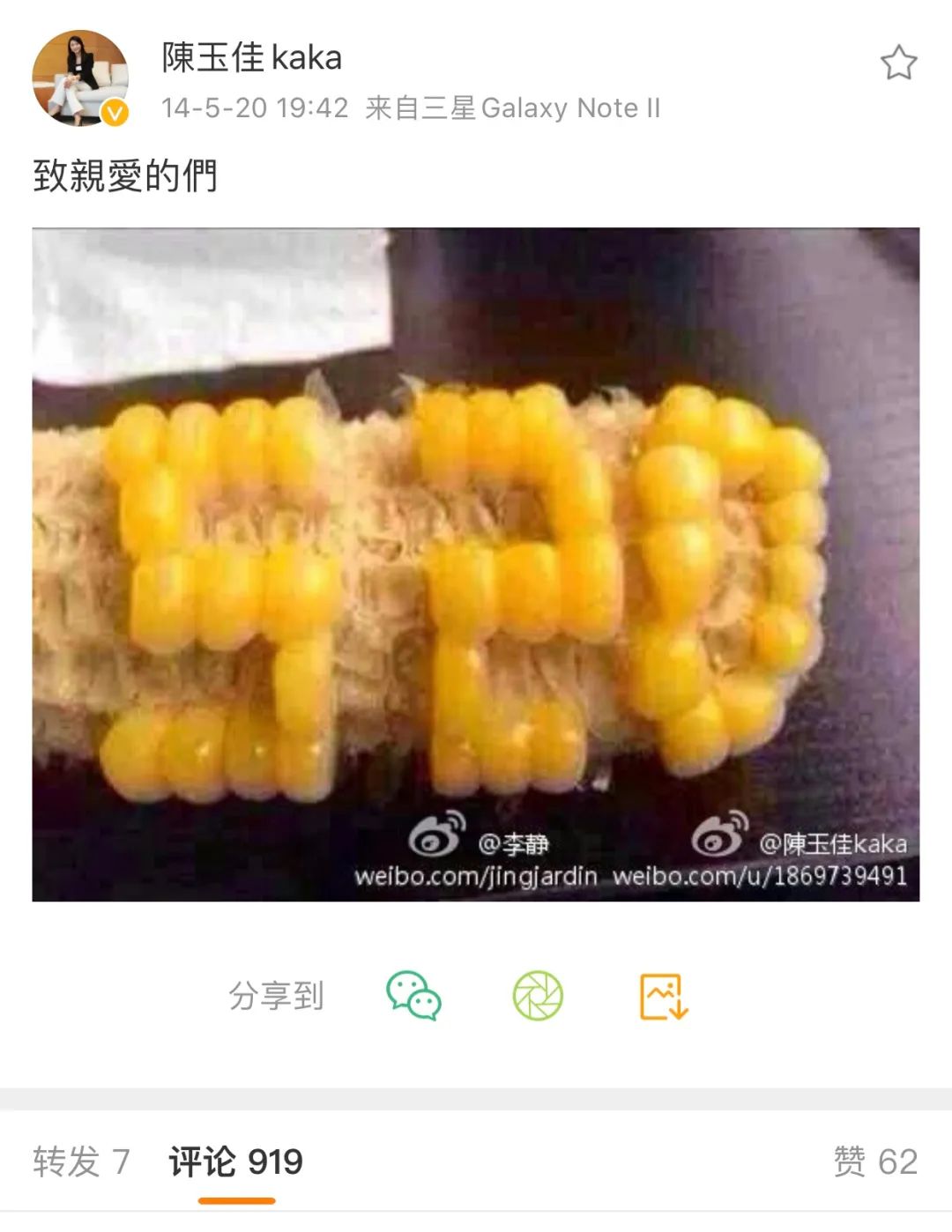Open 陳玉佳kaka's profile avatar
952x1232 pixels.
(80, 78)
